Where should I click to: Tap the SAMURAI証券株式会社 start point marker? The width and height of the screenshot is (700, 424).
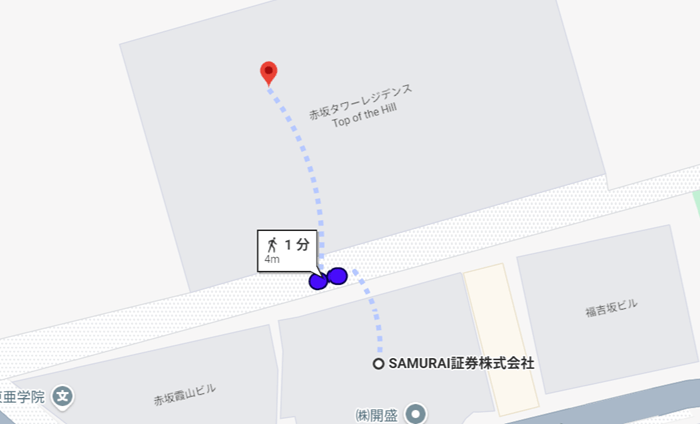pos(378,363)
